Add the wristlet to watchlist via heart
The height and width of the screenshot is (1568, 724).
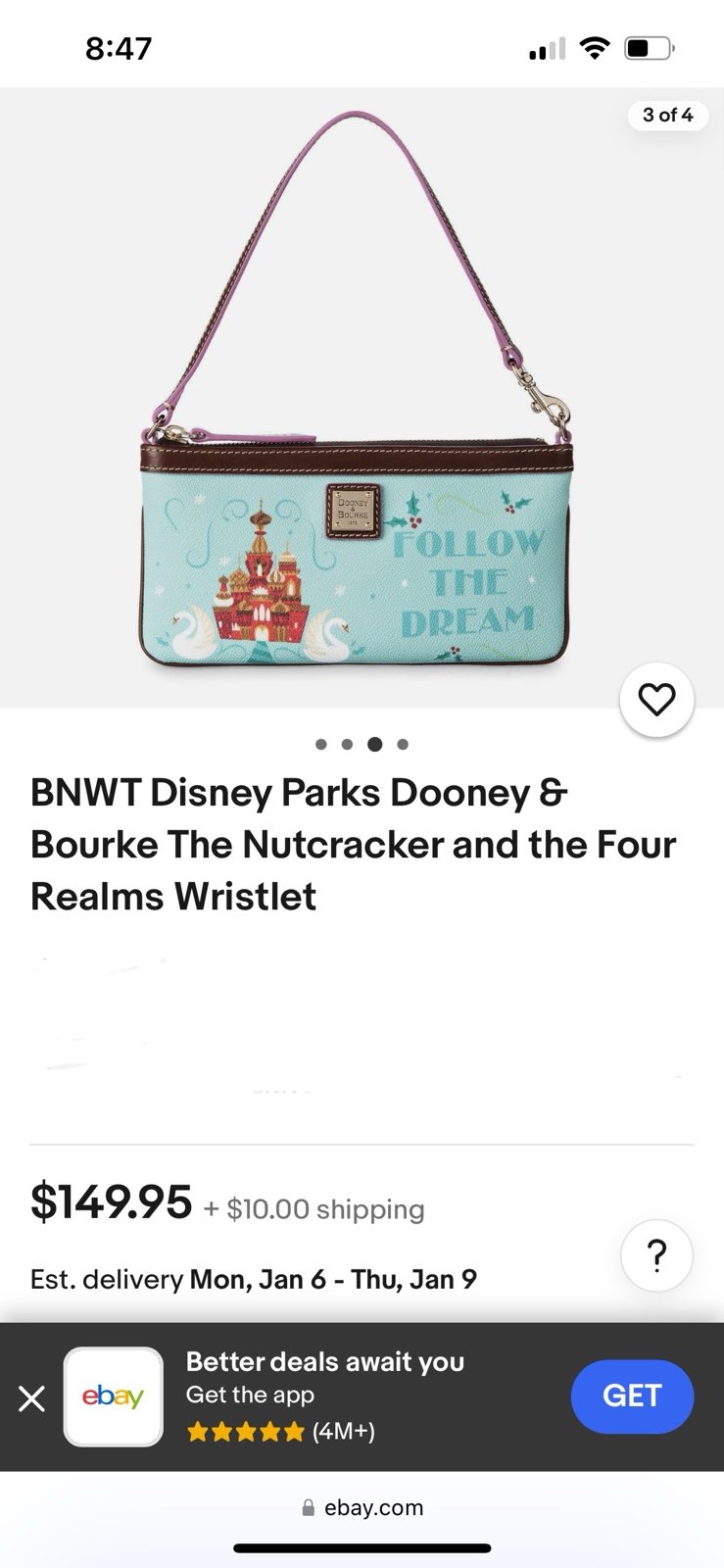(x=656, y=700)
